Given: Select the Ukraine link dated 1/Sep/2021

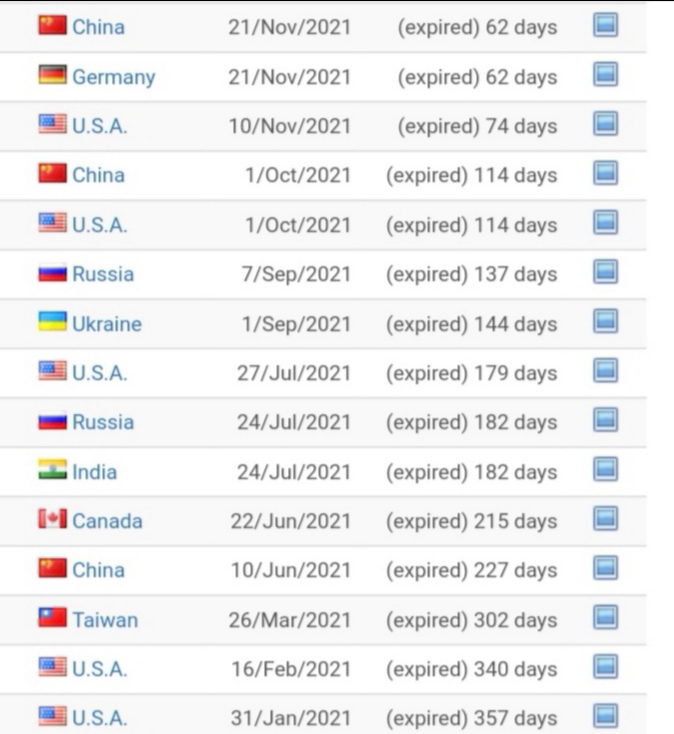Looking at the screenshot, I should coord(106,324).
